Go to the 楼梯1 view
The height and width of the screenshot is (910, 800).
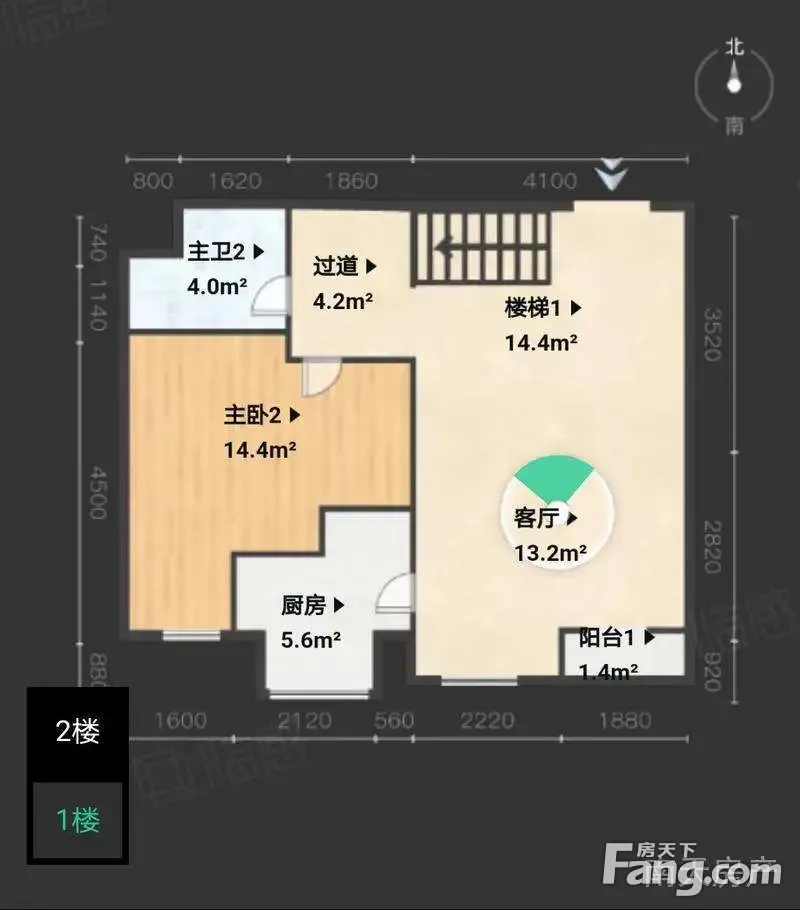[x=543, y=308]
